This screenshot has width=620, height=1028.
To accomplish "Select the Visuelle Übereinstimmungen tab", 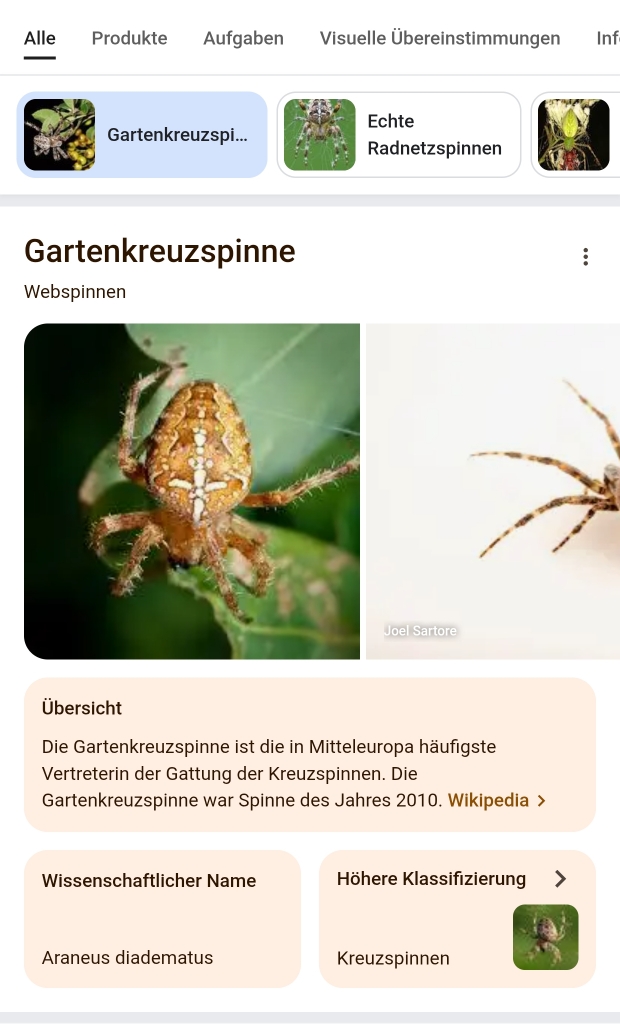I will [x=439, y=39].
